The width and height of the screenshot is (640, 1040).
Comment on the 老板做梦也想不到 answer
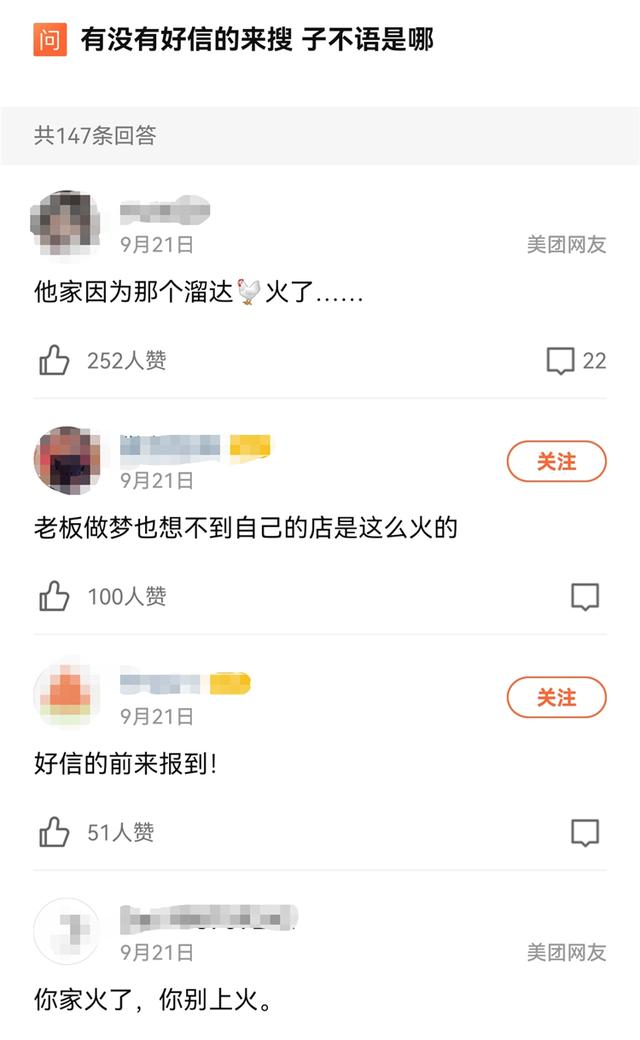click(584, 597)
